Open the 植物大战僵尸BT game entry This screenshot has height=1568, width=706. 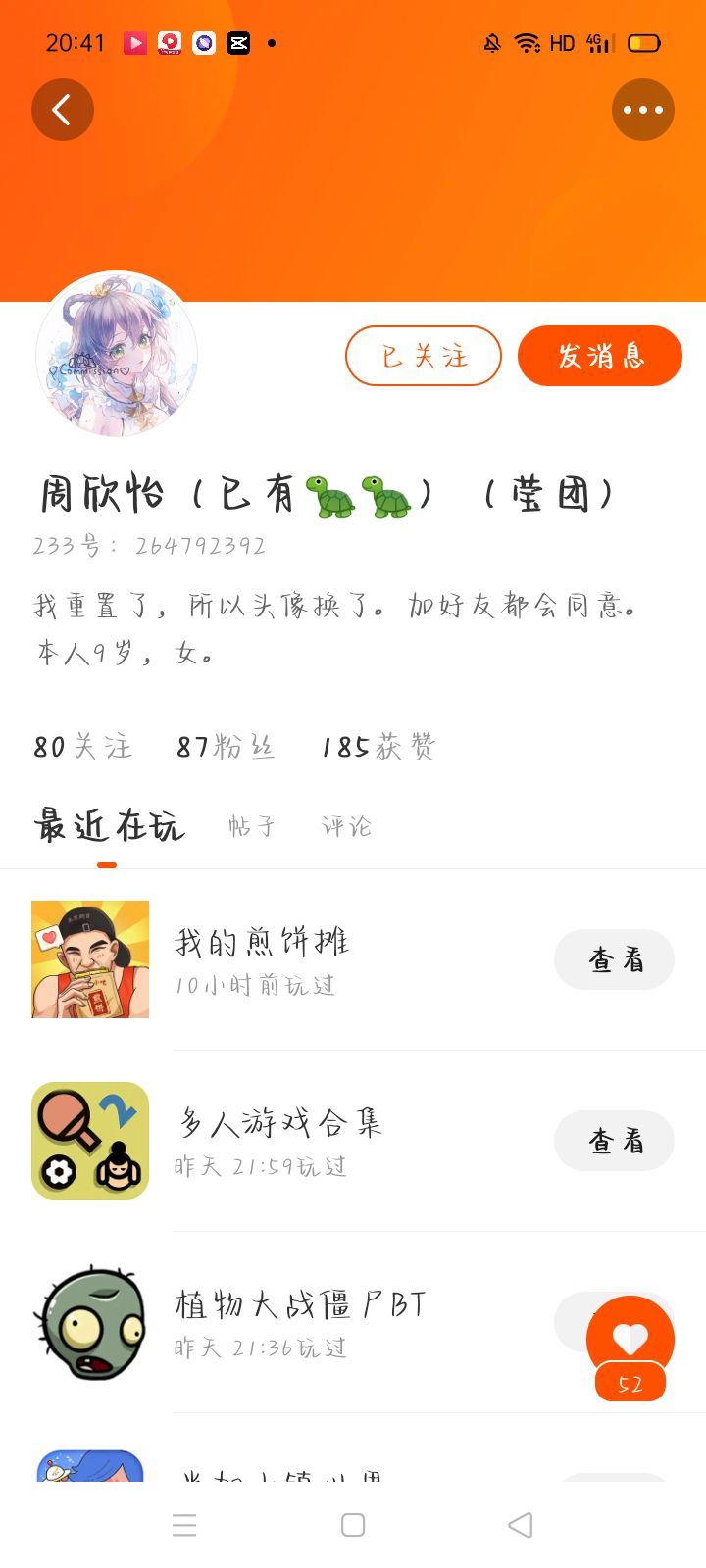tap(299, 1321)
